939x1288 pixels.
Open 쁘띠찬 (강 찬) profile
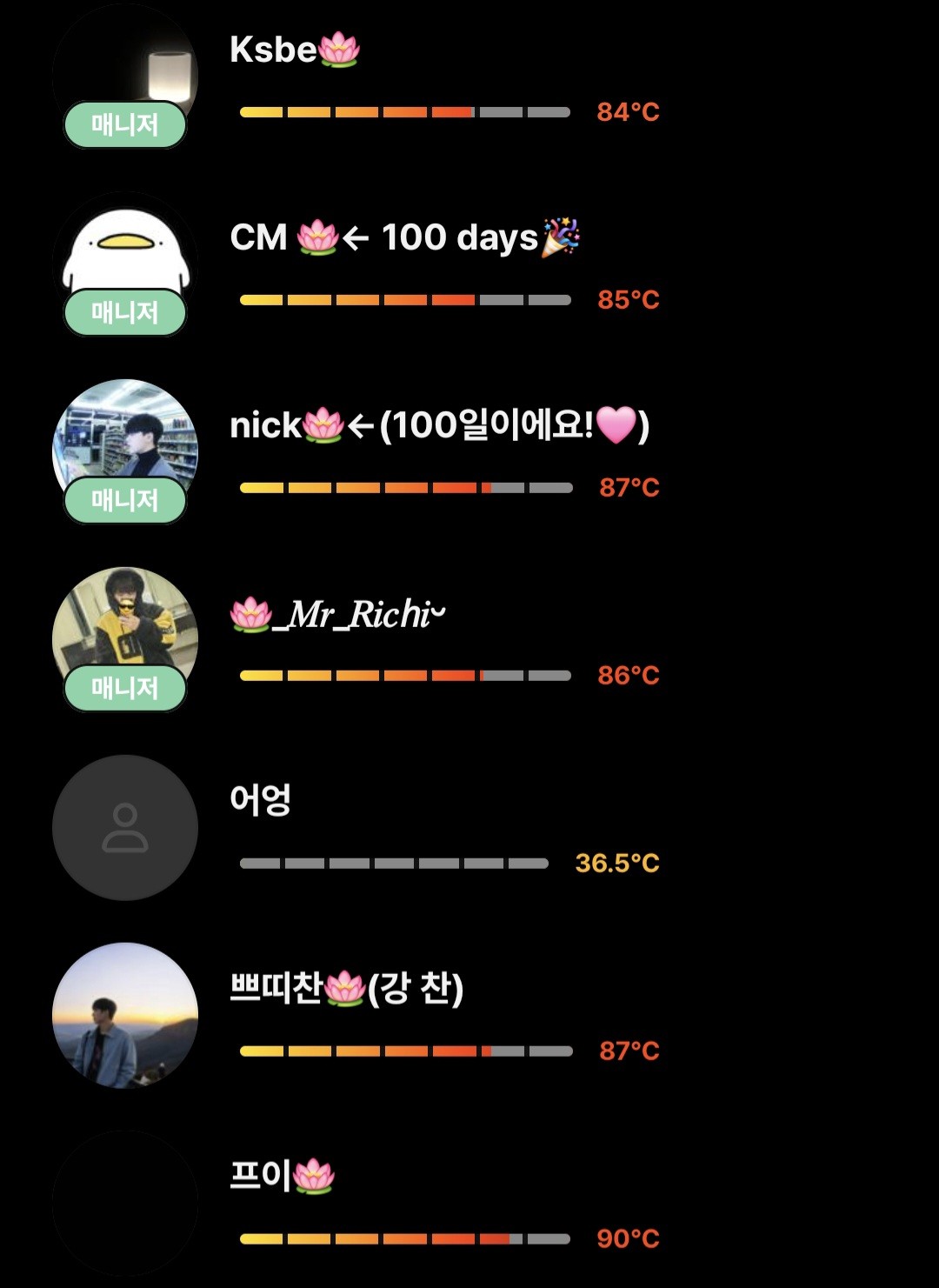point(346,989)
